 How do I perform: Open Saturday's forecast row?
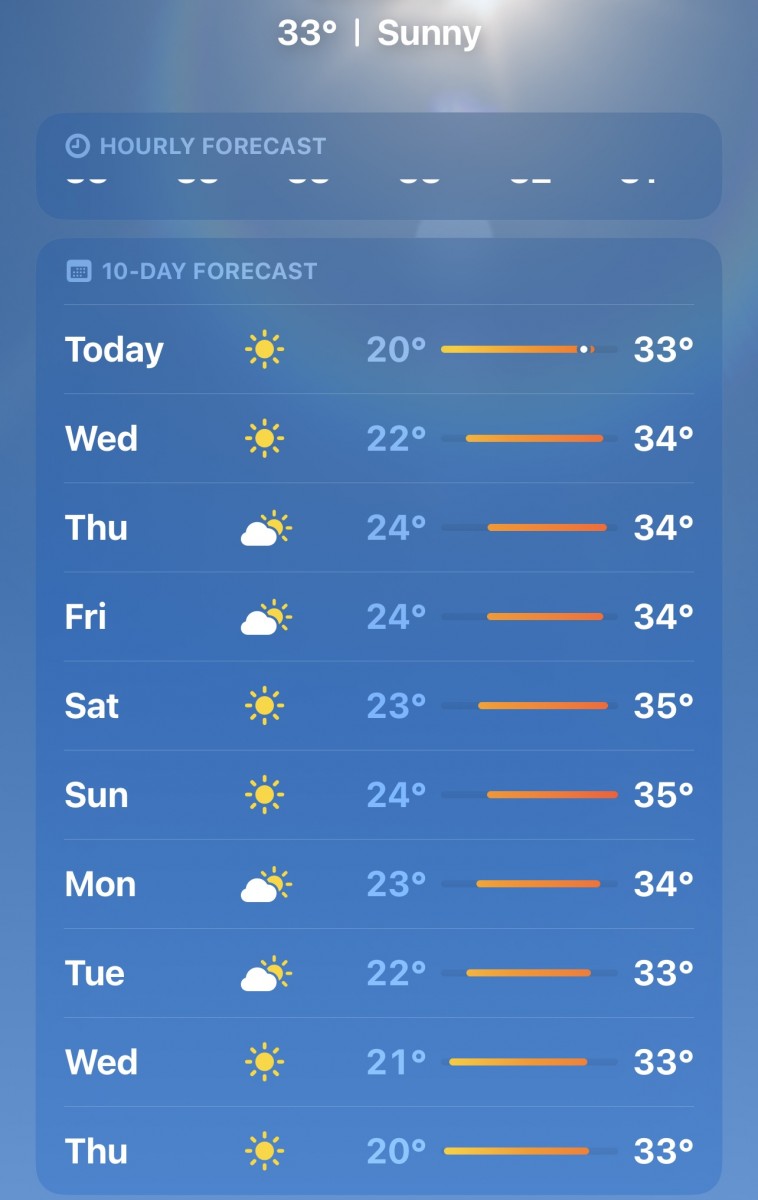(x=378, y=706)
